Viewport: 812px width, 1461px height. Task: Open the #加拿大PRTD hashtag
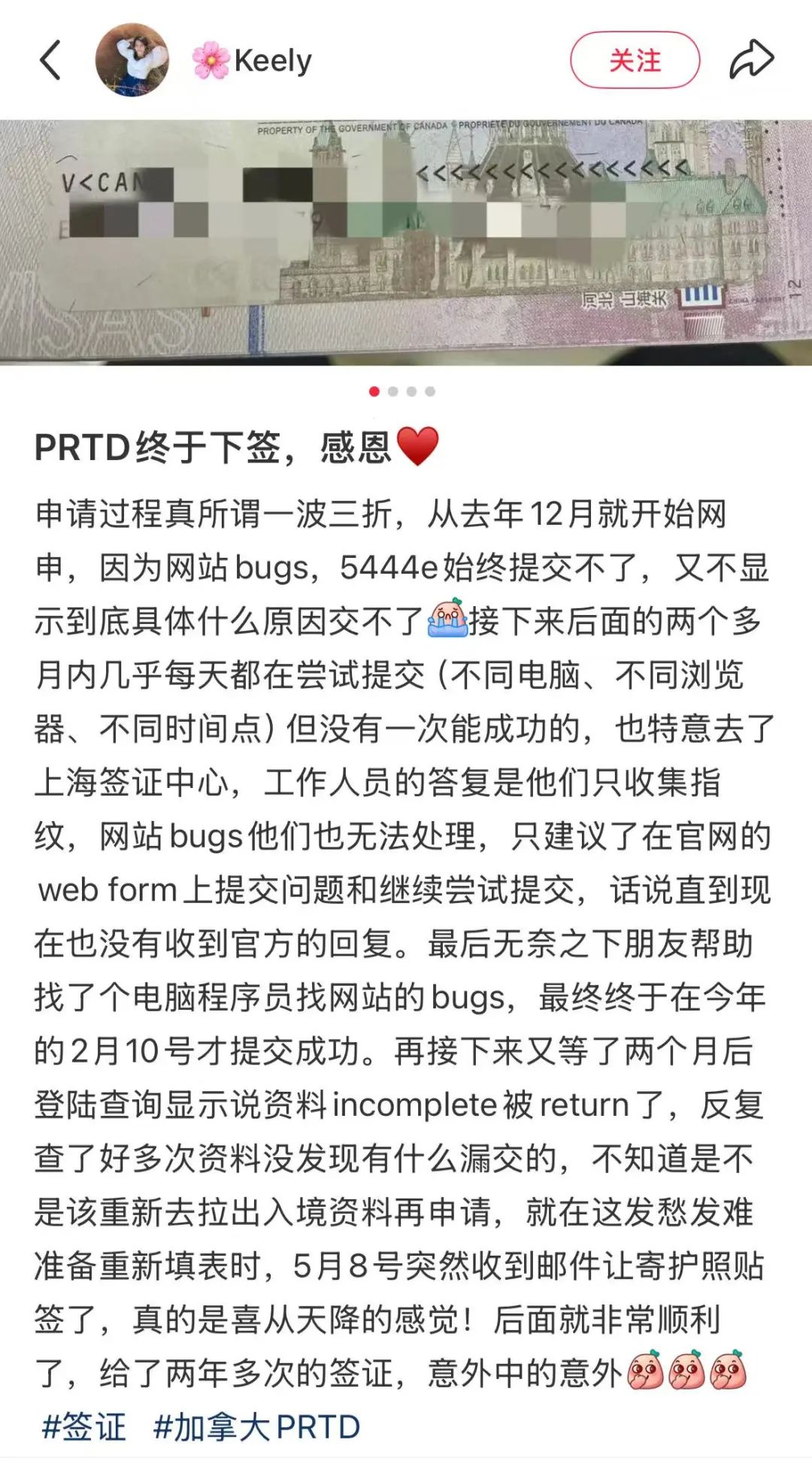pos(256,1426)
